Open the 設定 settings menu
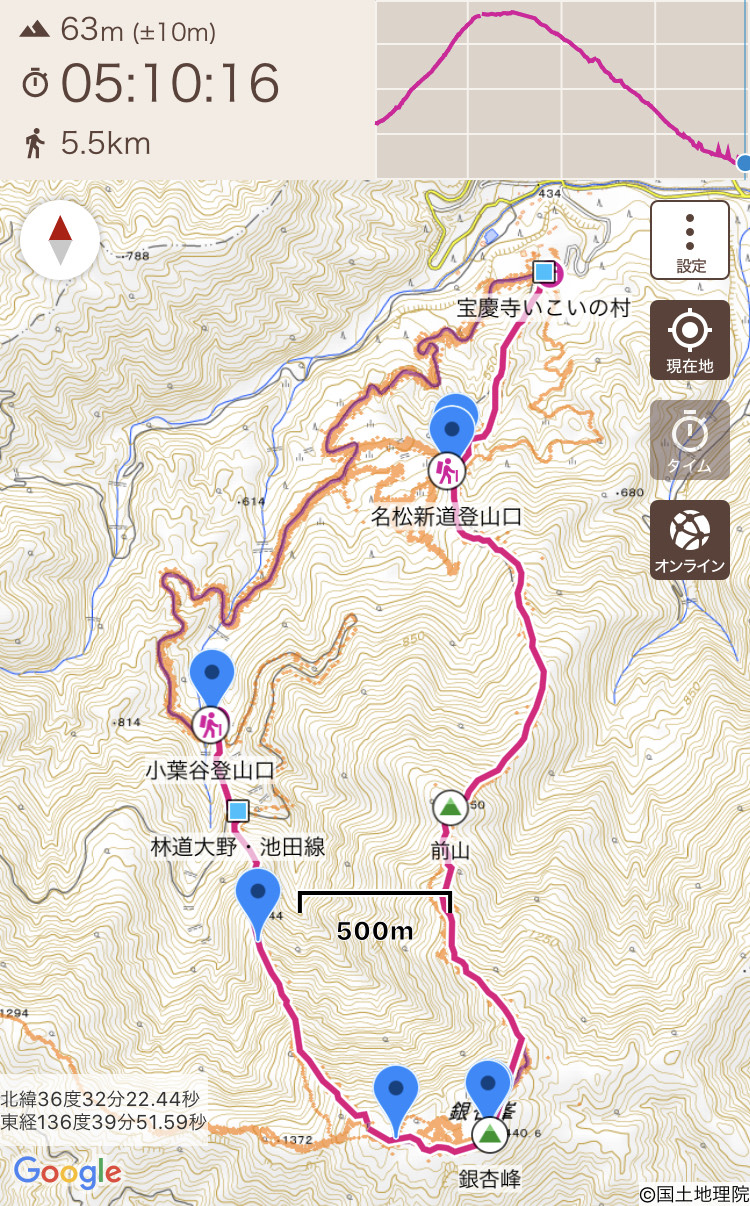The height and width of the screenshot is (1206, 750). click(690, 240)
